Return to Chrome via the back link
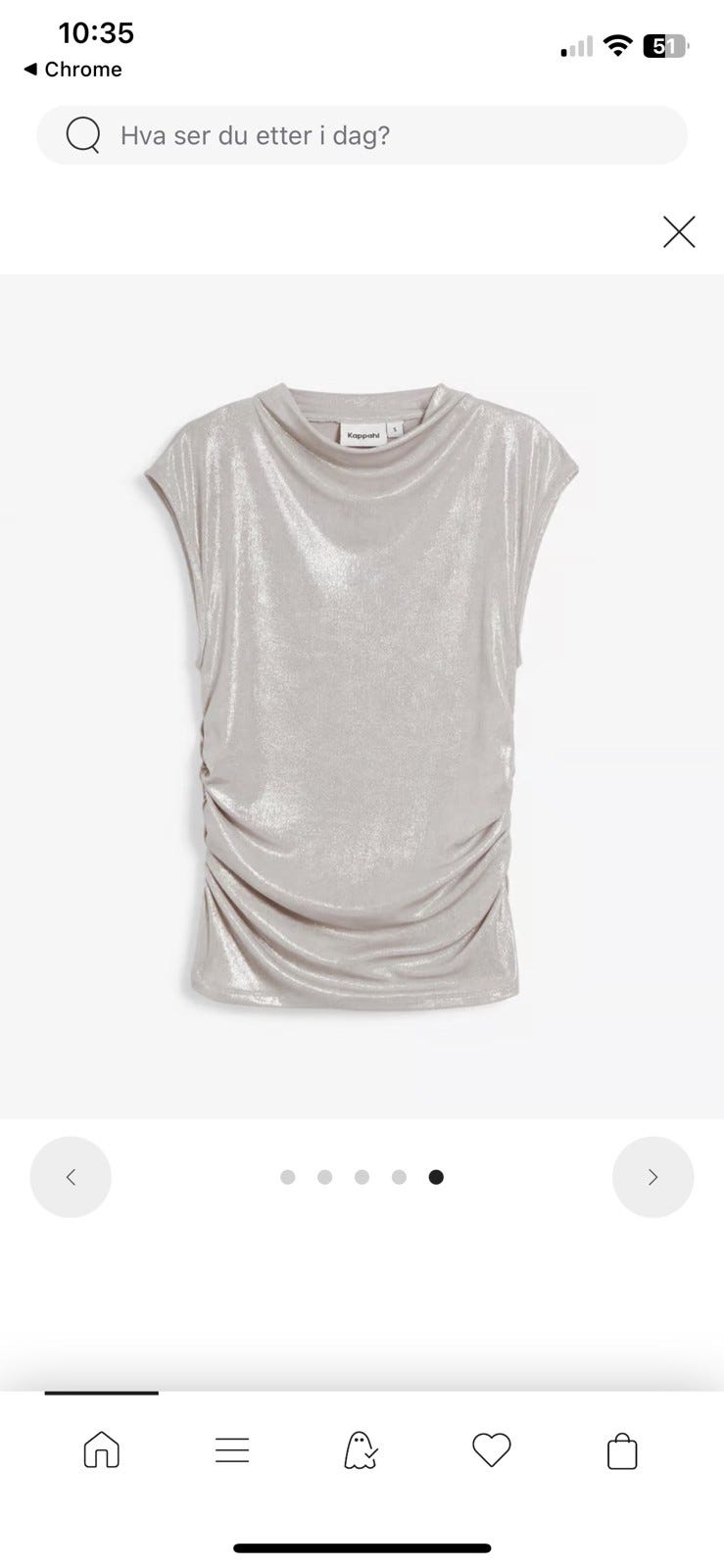The height and width of the screenshot is (1568, 724). click(x=72, y=70)
